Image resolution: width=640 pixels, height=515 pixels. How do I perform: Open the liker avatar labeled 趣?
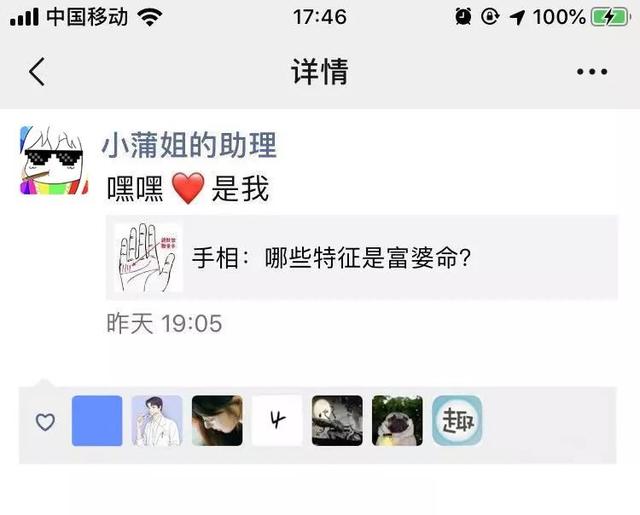457,421
